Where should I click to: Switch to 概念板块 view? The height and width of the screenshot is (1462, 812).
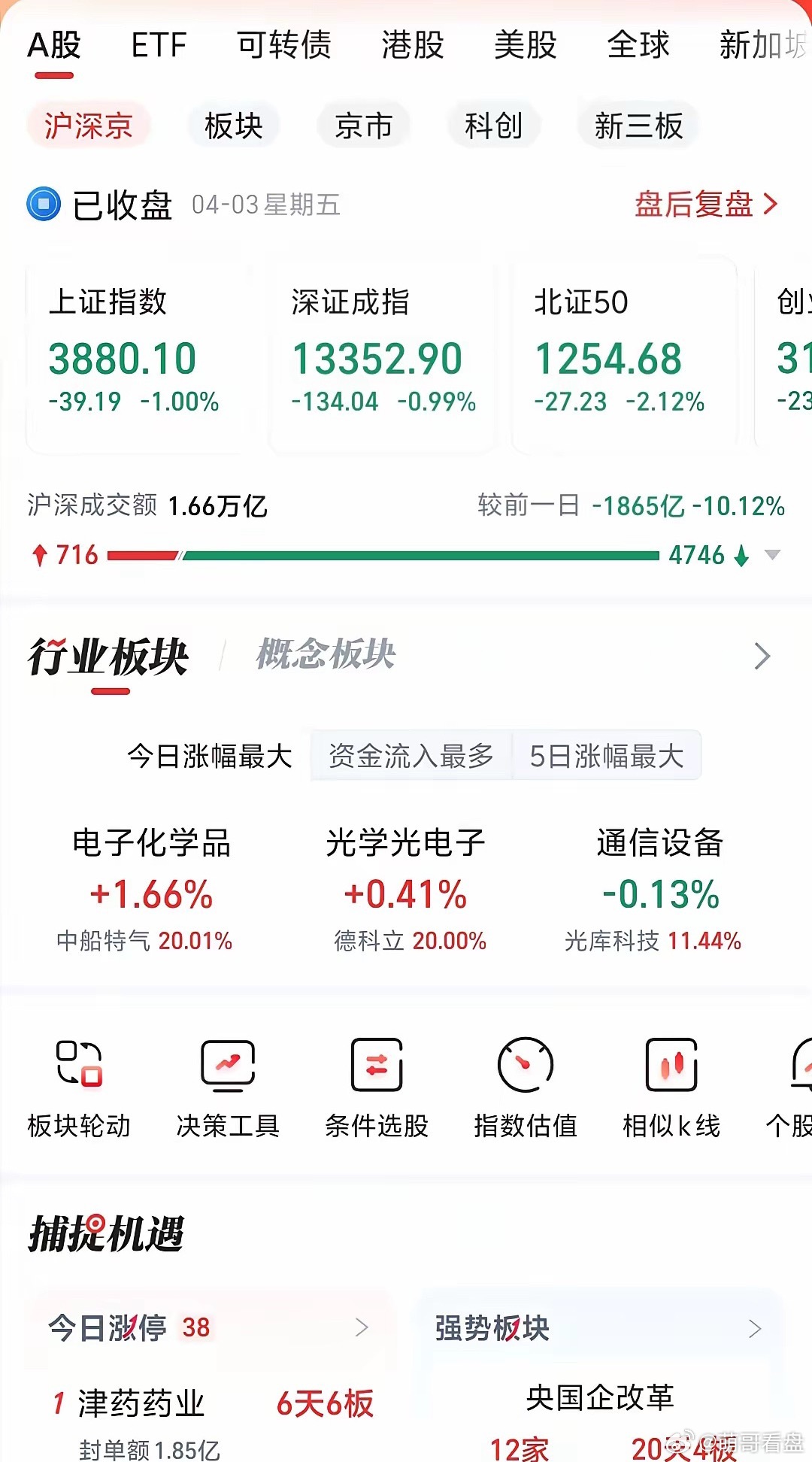pos(326,655)
